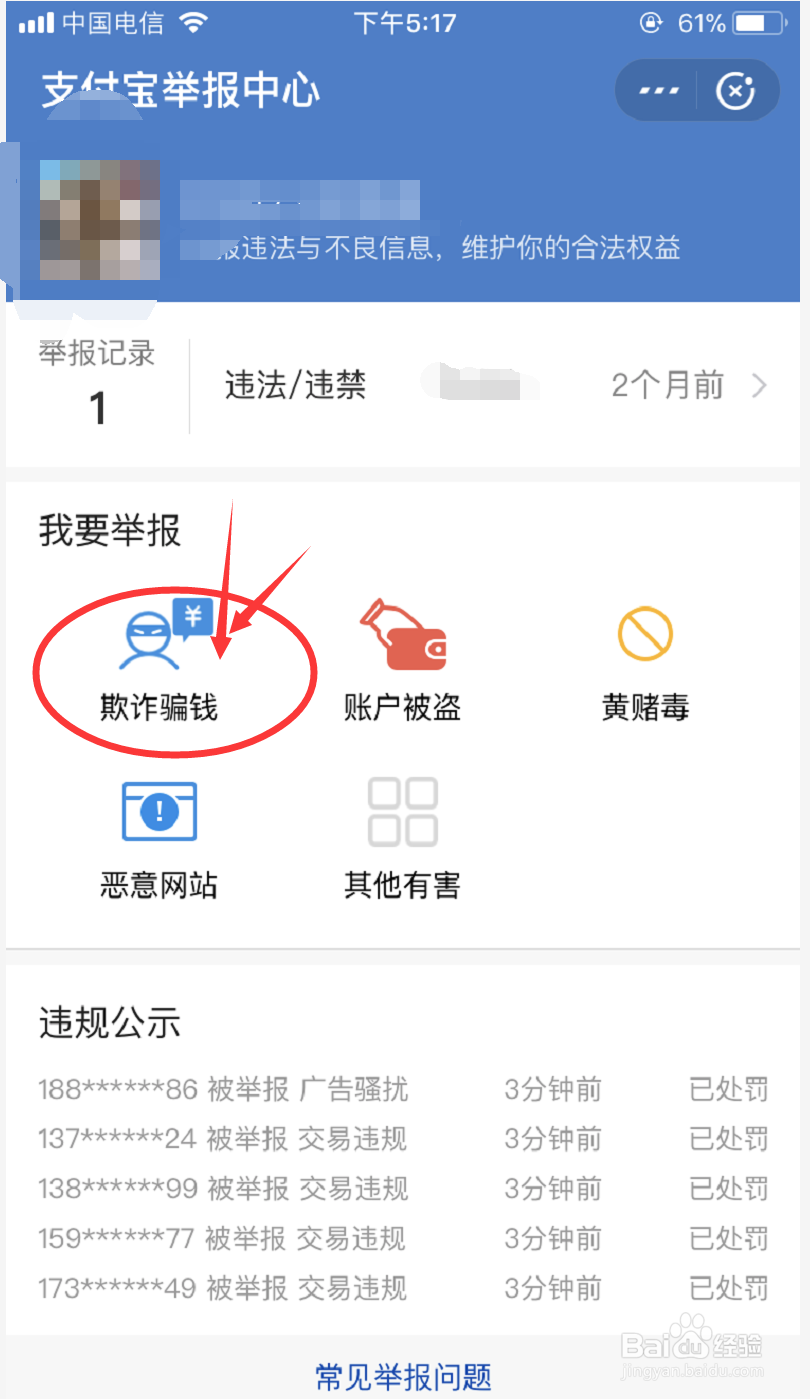Image resolution: width=810 pixels, height=1399 pixels.
Task: Tap the orientation lock icon near battery
Action: coord(651,22)
